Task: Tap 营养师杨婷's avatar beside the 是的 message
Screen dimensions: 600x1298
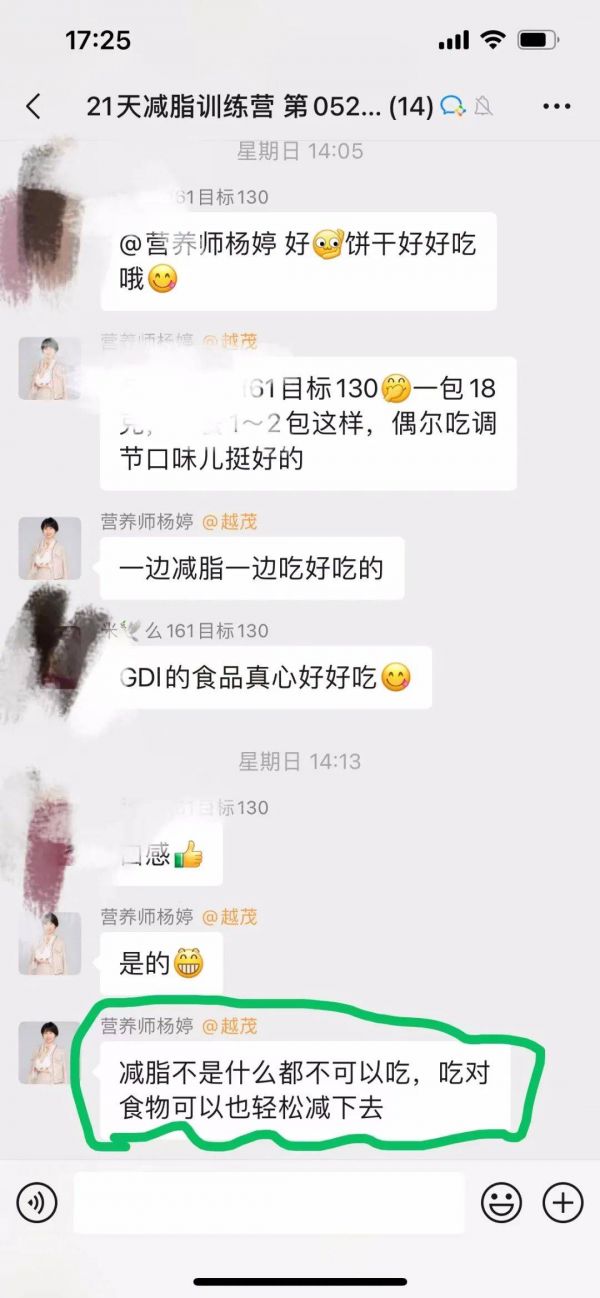Action: [50, 944]
